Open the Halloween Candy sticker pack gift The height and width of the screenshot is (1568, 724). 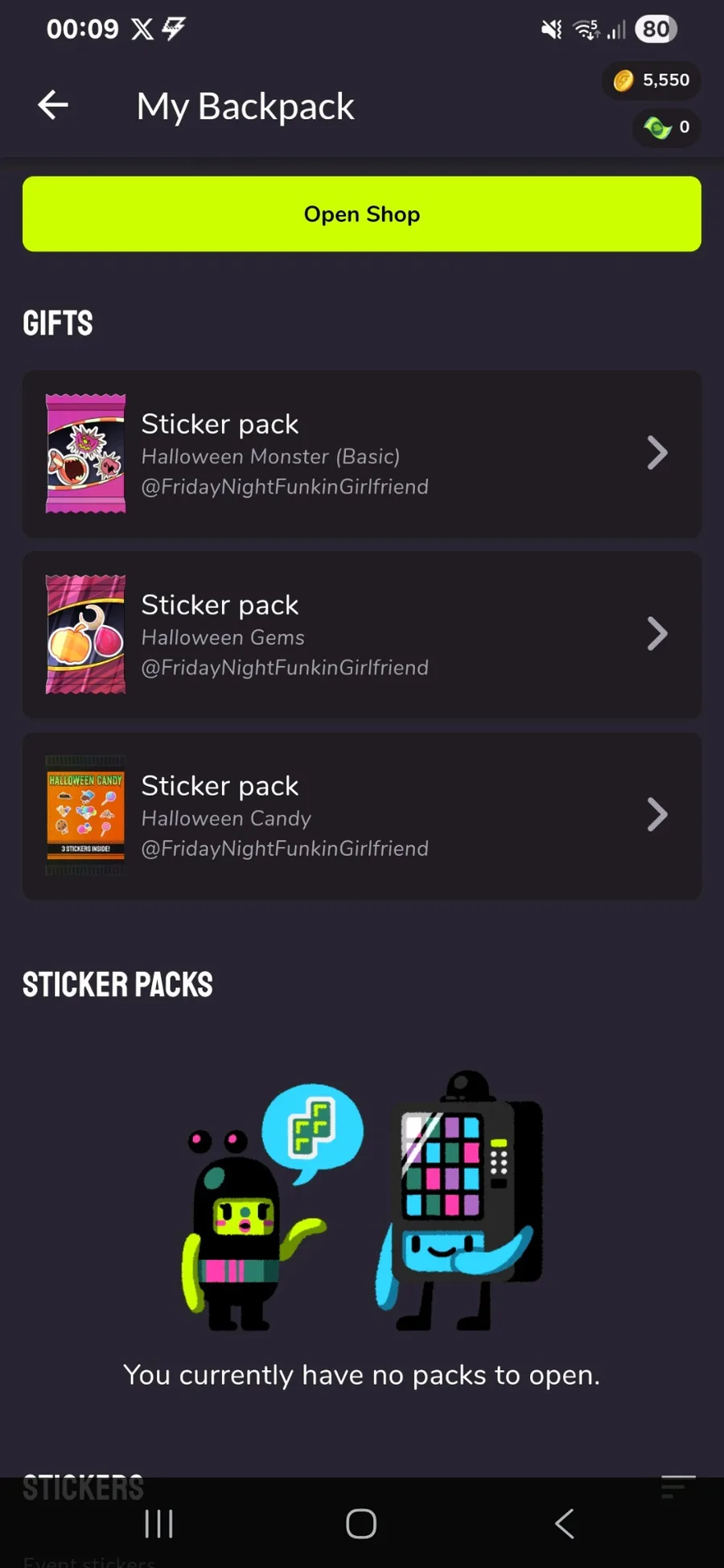pos(362,816)
